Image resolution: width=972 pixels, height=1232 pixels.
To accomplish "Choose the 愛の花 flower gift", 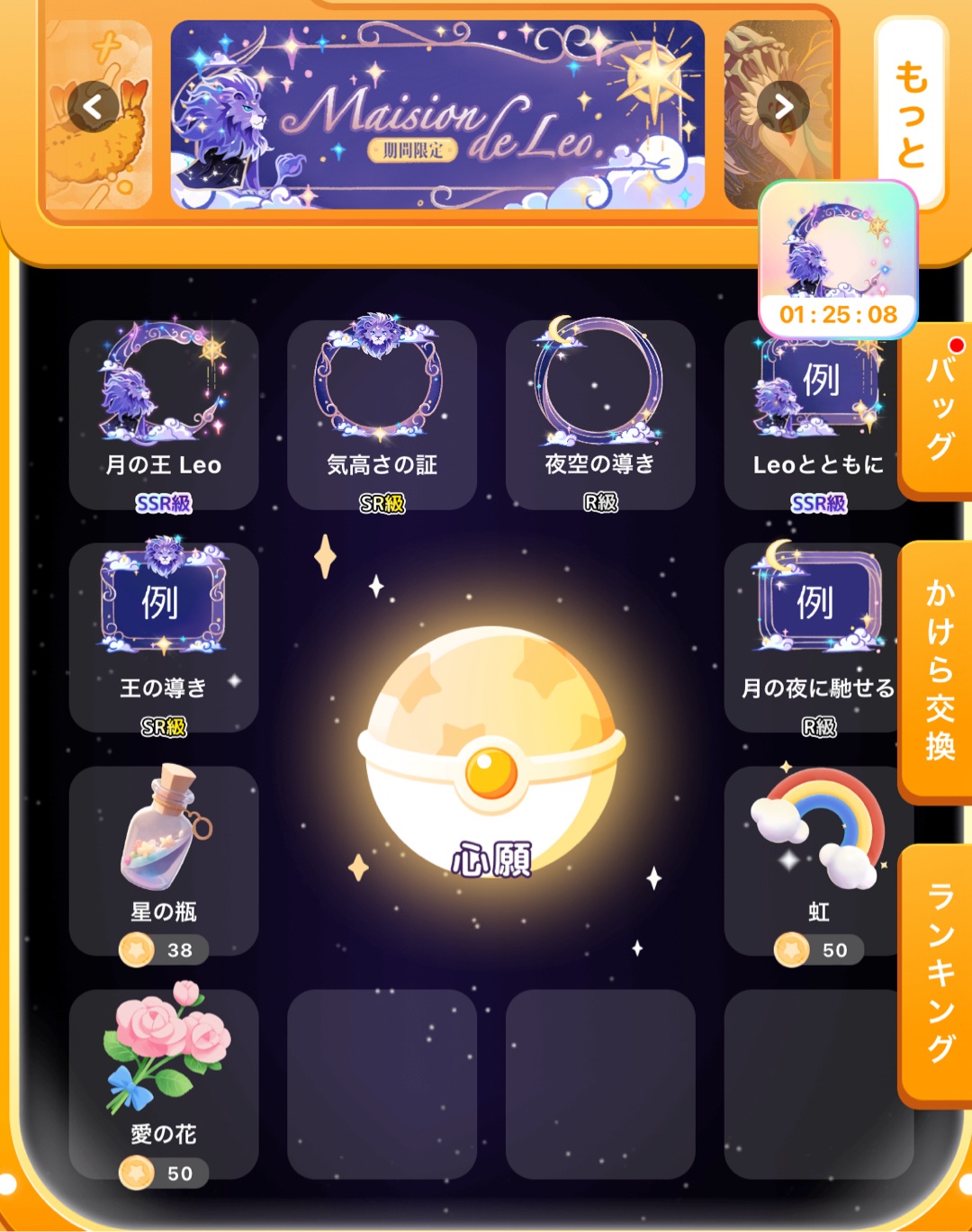I will pos(164,1084).
